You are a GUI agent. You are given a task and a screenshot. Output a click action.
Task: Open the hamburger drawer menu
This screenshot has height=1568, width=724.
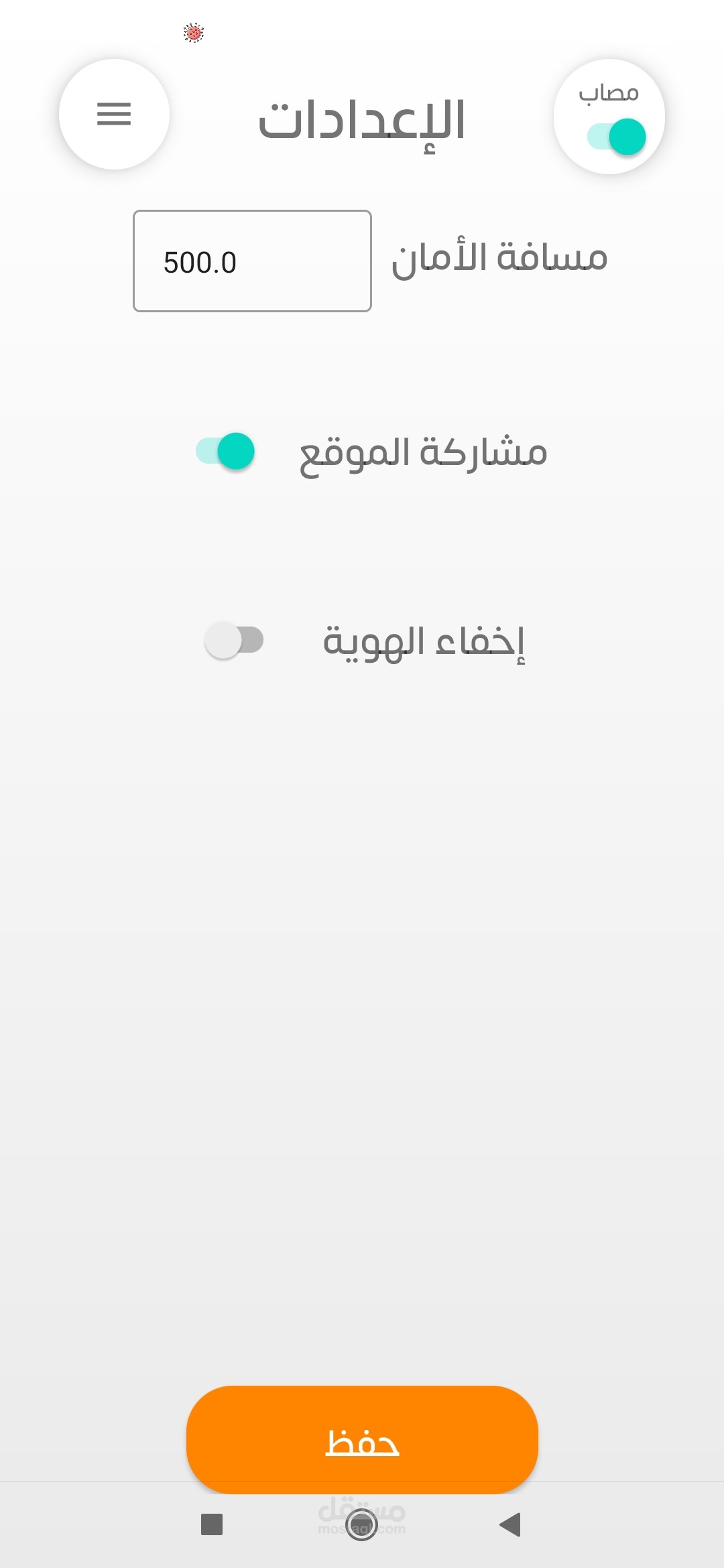click(114, 114)
